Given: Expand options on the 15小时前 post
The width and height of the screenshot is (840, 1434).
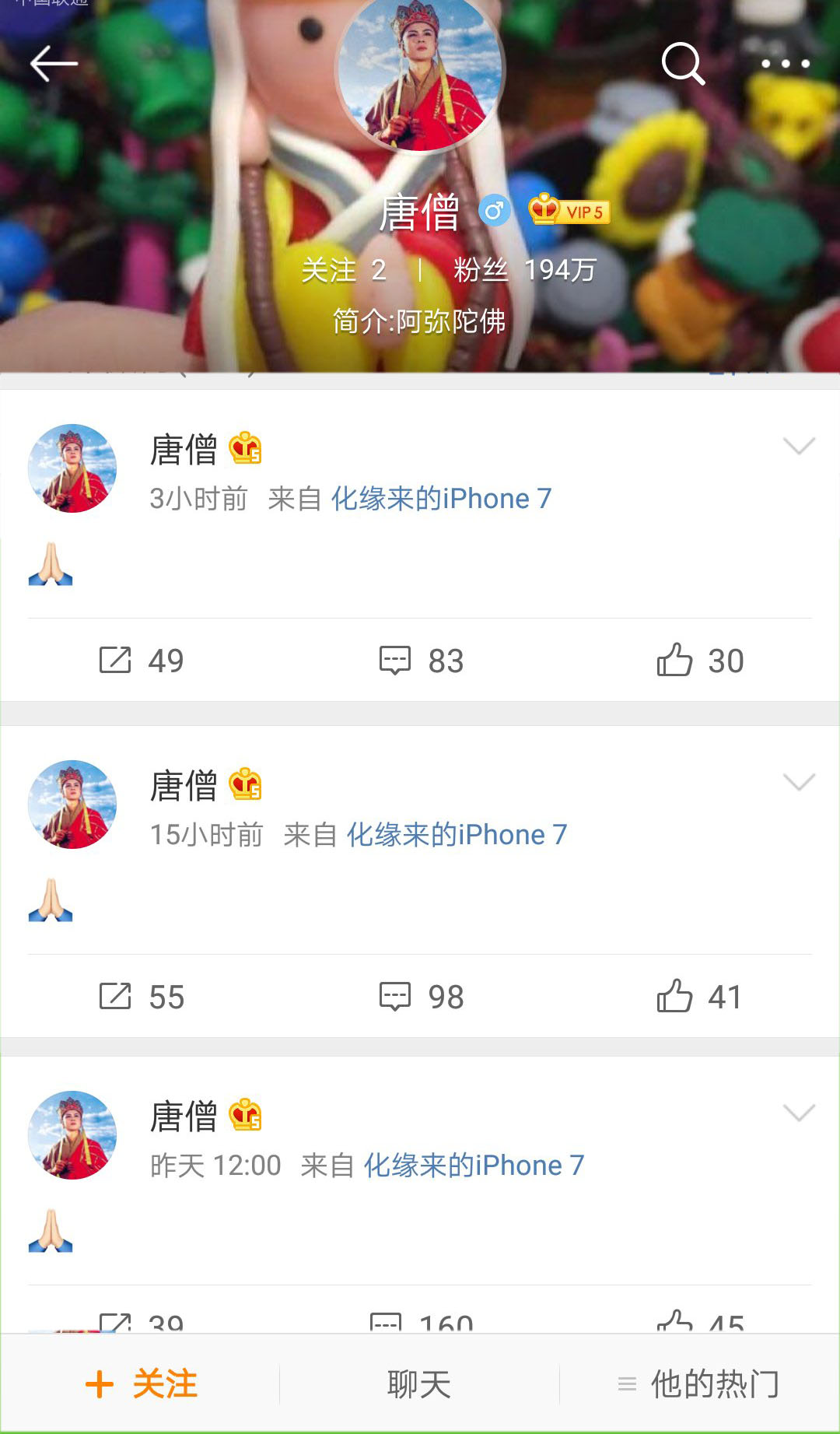Looking at the screenshot, I should point(799,782).
